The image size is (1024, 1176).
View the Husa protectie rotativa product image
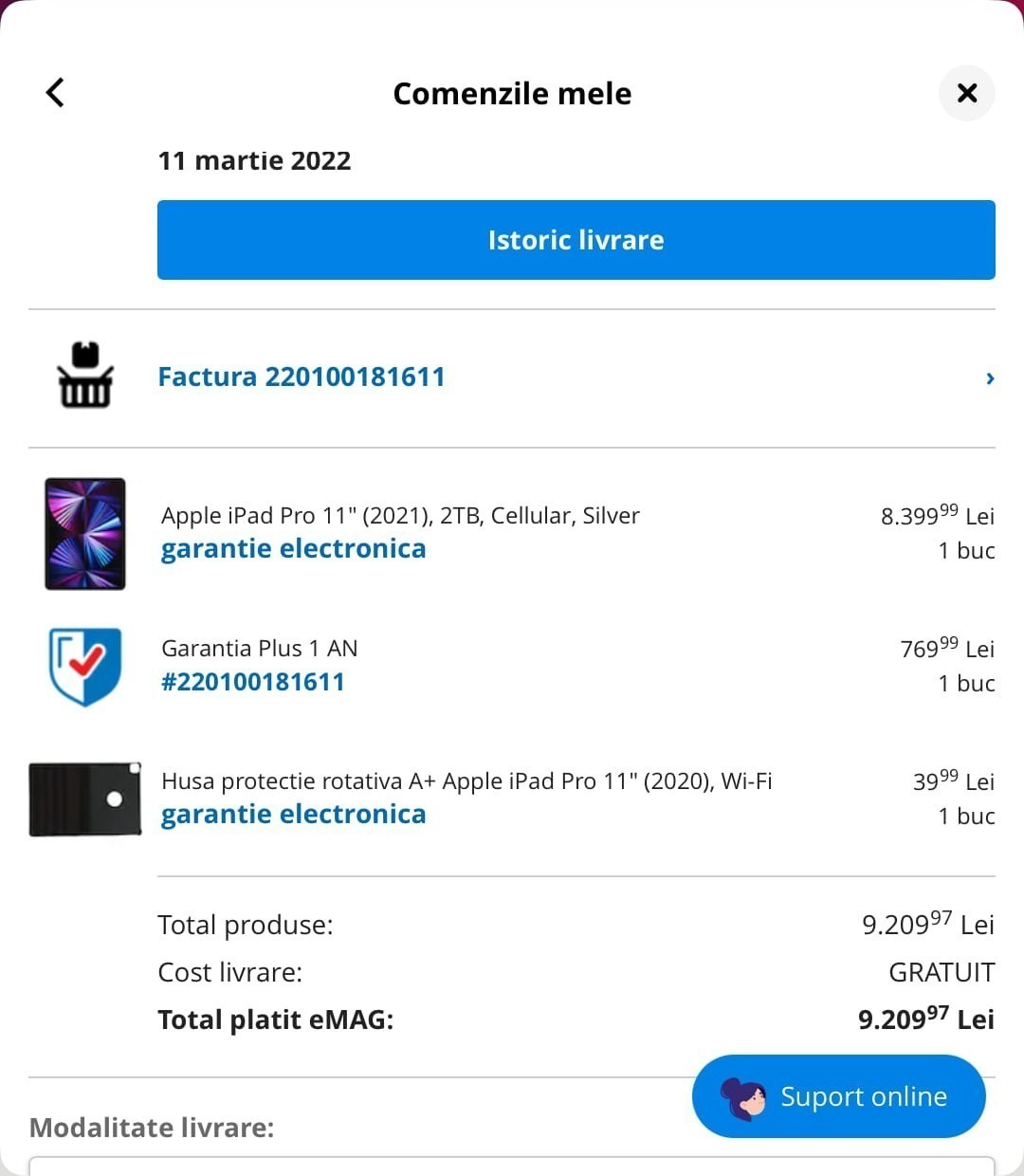[85, 799]
